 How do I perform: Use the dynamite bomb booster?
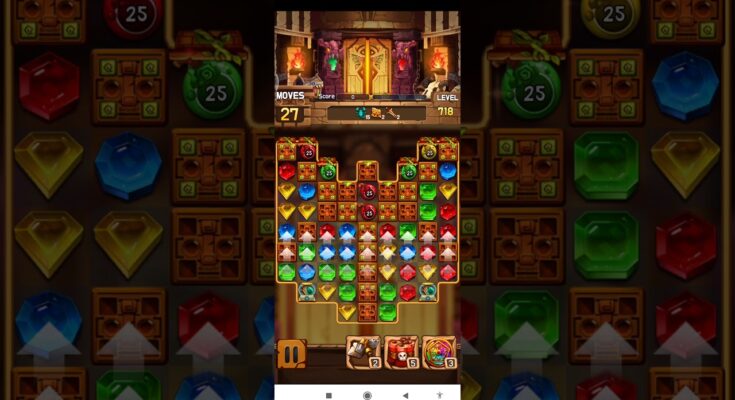point(401,353)
